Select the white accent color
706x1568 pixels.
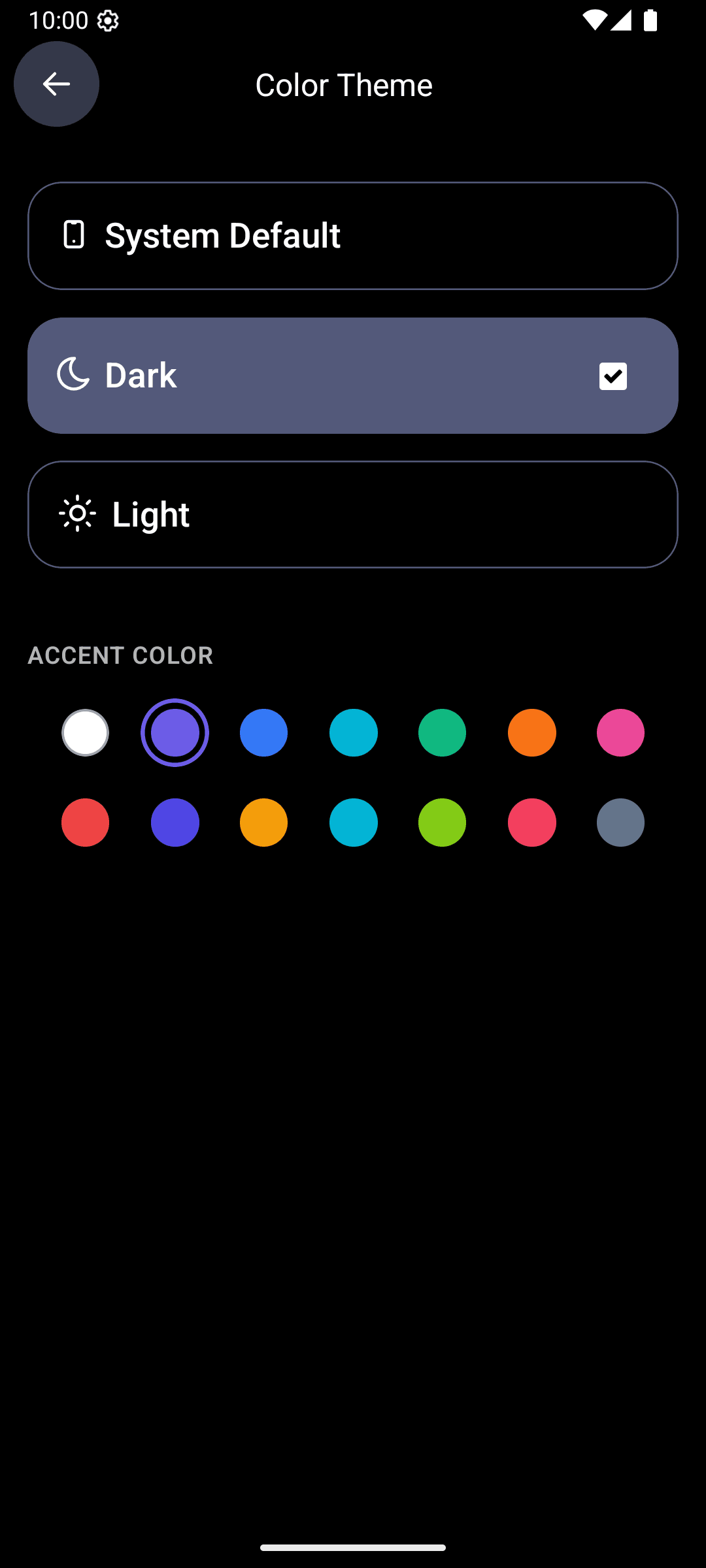coord(85,732)
